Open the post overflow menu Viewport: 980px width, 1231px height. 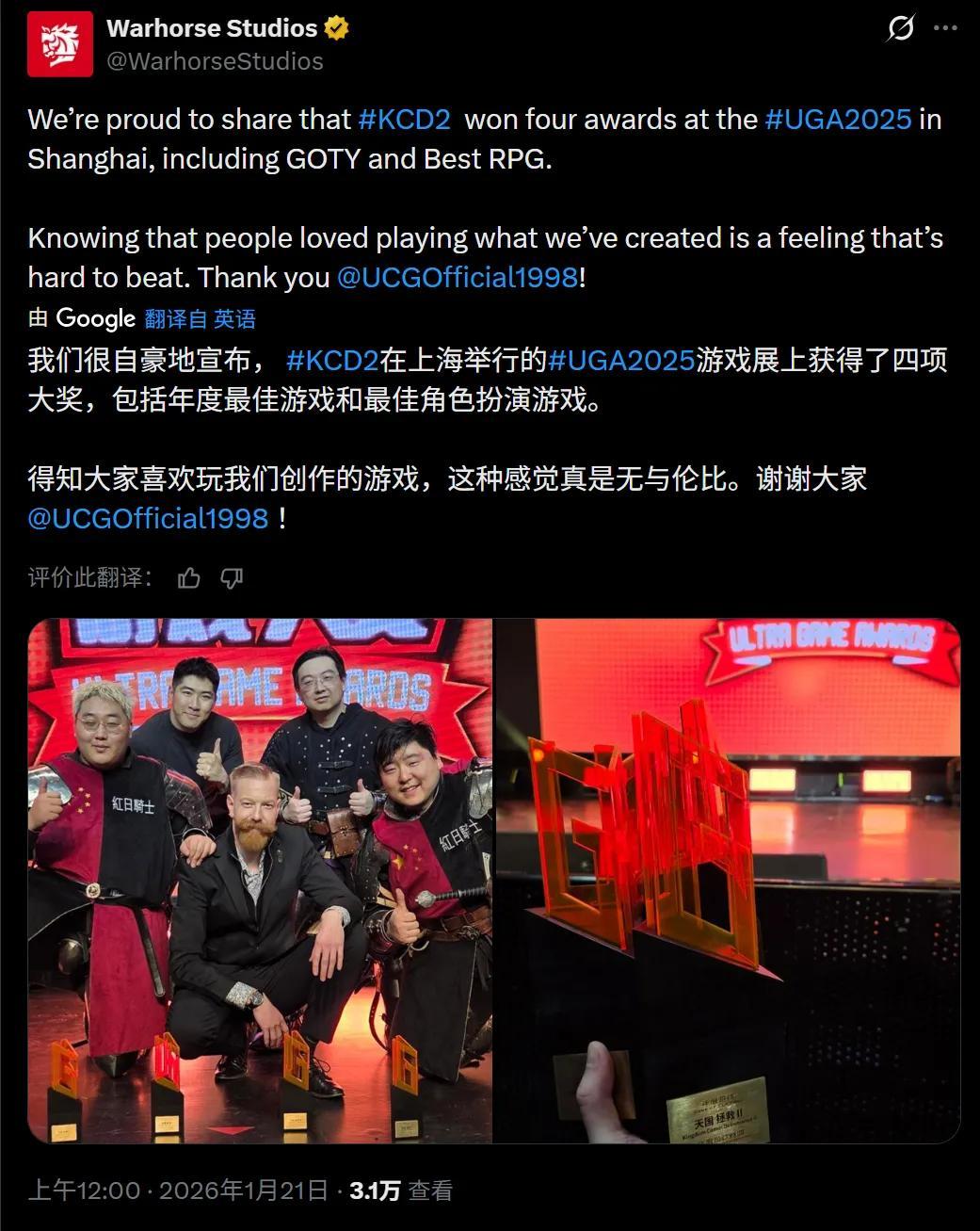[x=945, y=29]
